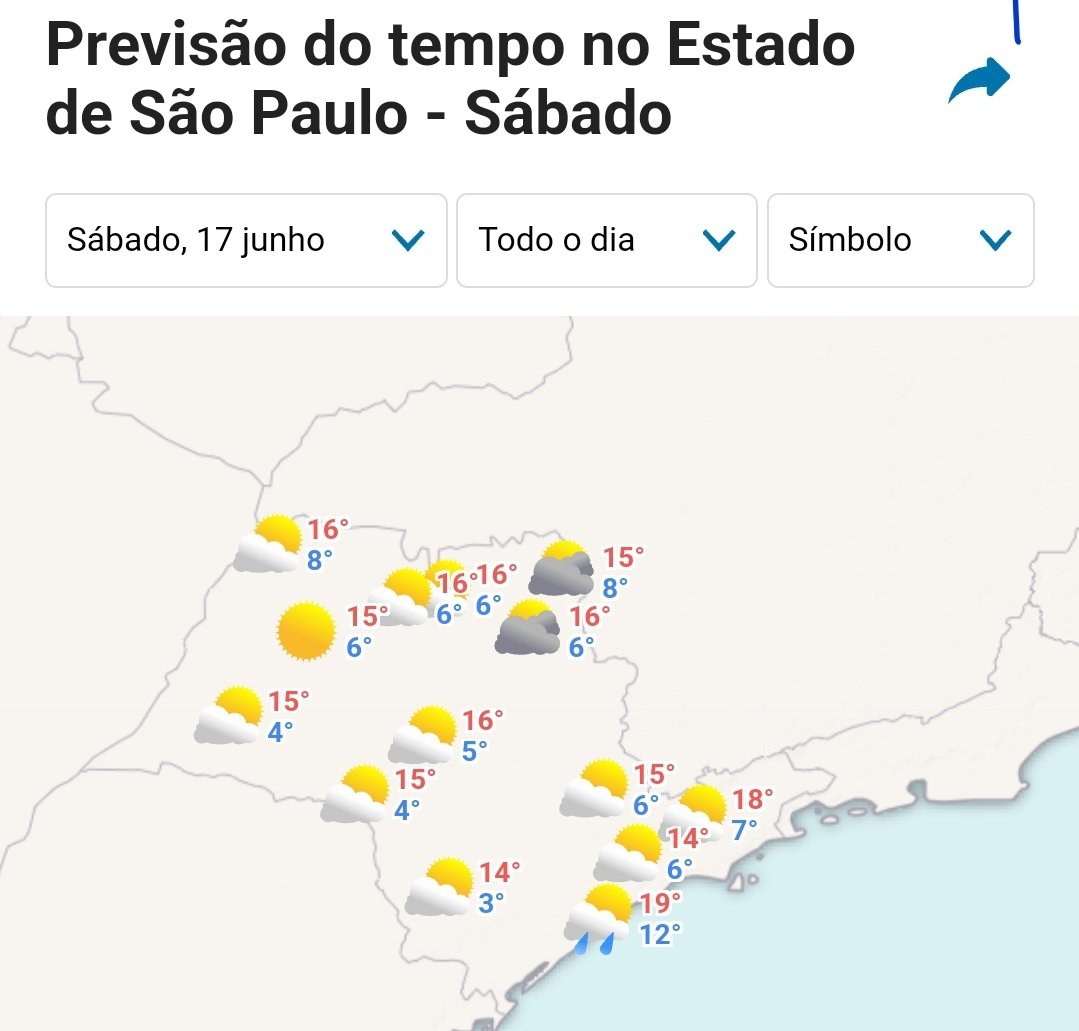Open the Símbolo map type dropdown

tap(900, 240)
